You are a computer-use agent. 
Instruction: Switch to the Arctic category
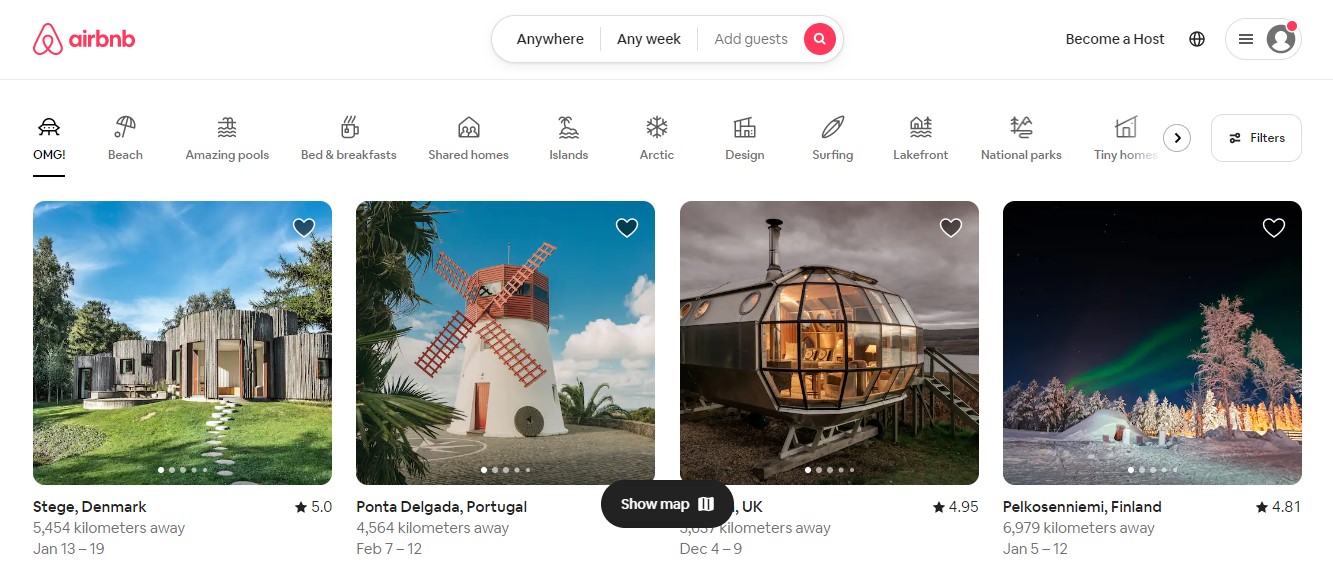coord(657,138)
